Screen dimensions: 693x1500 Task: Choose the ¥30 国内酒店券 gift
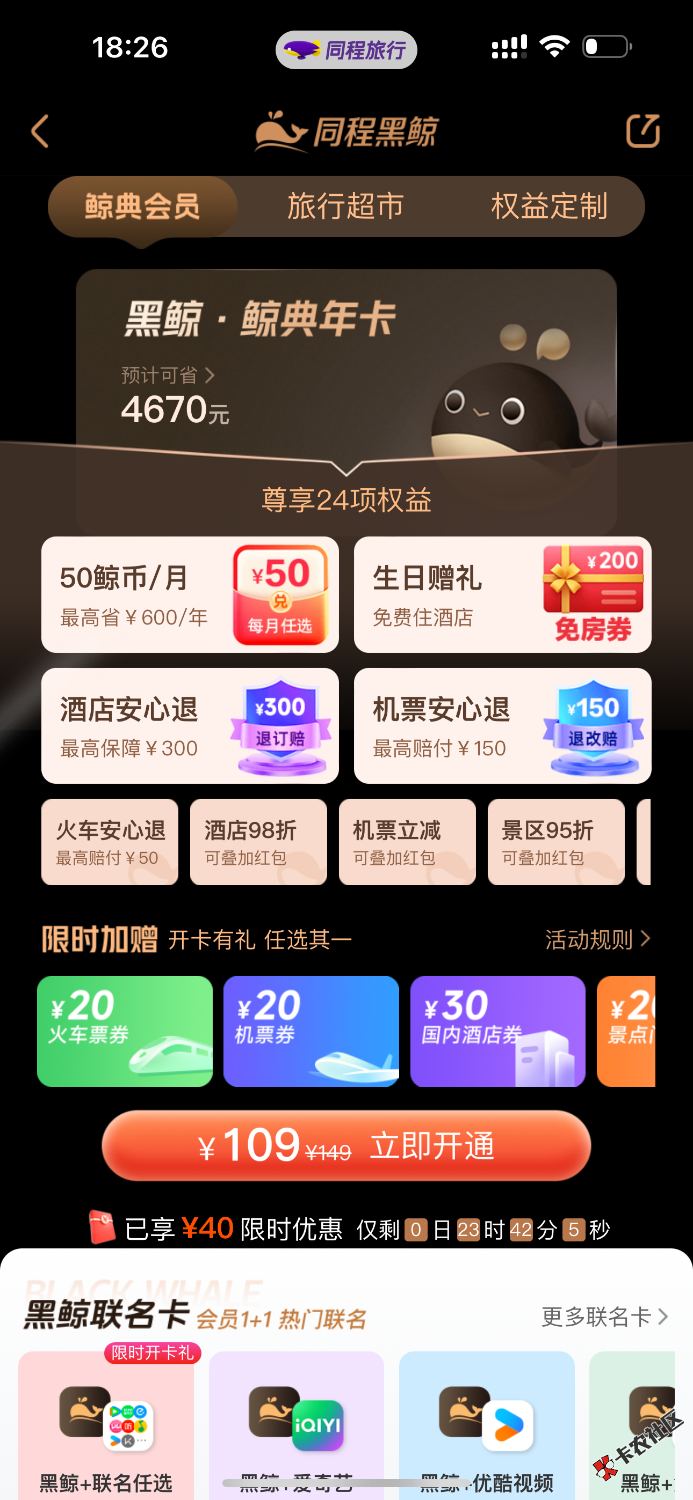coord(497,1031)
